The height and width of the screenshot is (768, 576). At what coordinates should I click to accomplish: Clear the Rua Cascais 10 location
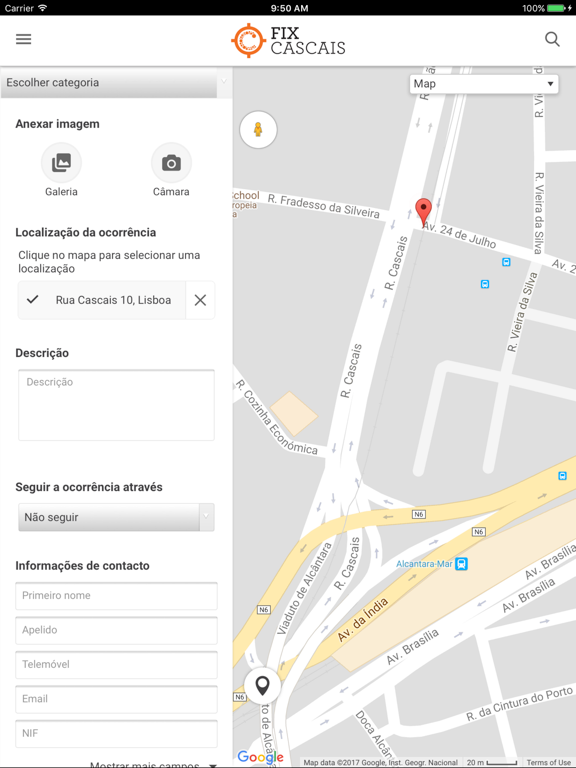click(x=200, y=300)
